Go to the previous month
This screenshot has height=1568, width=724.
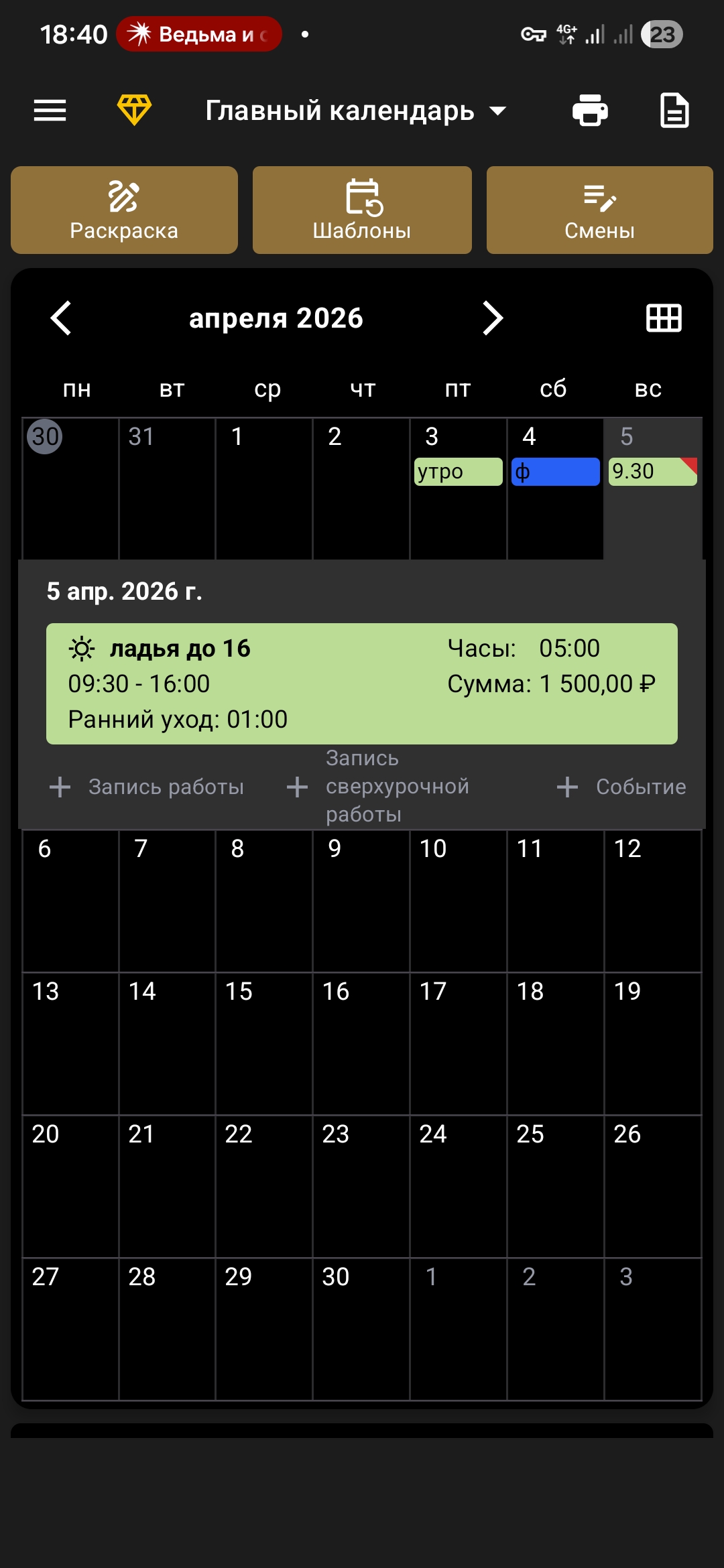61,318
